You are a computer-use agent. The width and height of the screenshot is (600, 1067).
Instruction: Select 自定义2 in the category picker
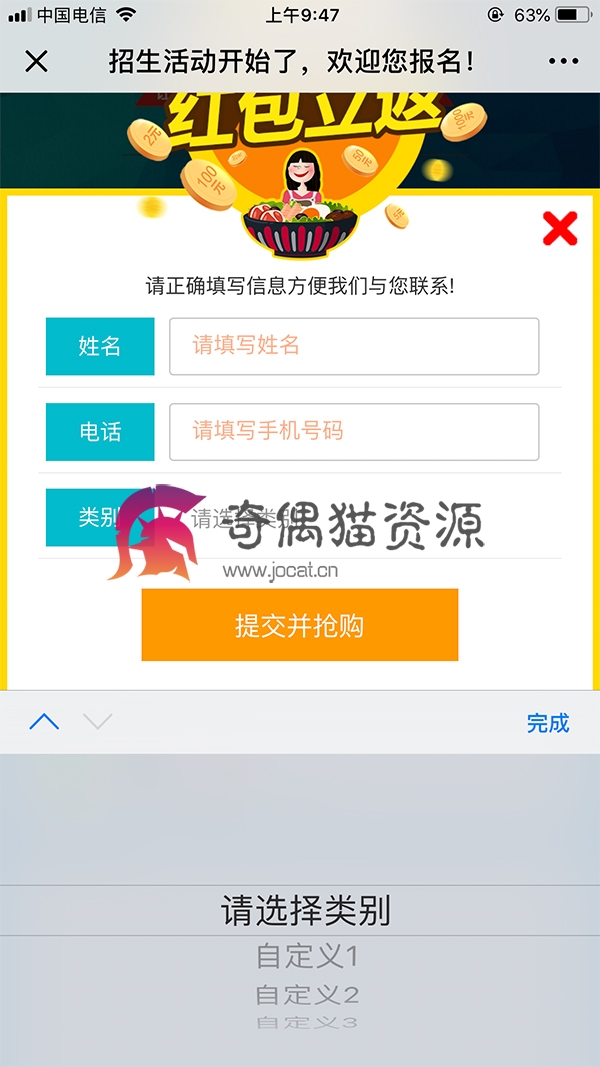pyautogui.click(x=307, y=995)
